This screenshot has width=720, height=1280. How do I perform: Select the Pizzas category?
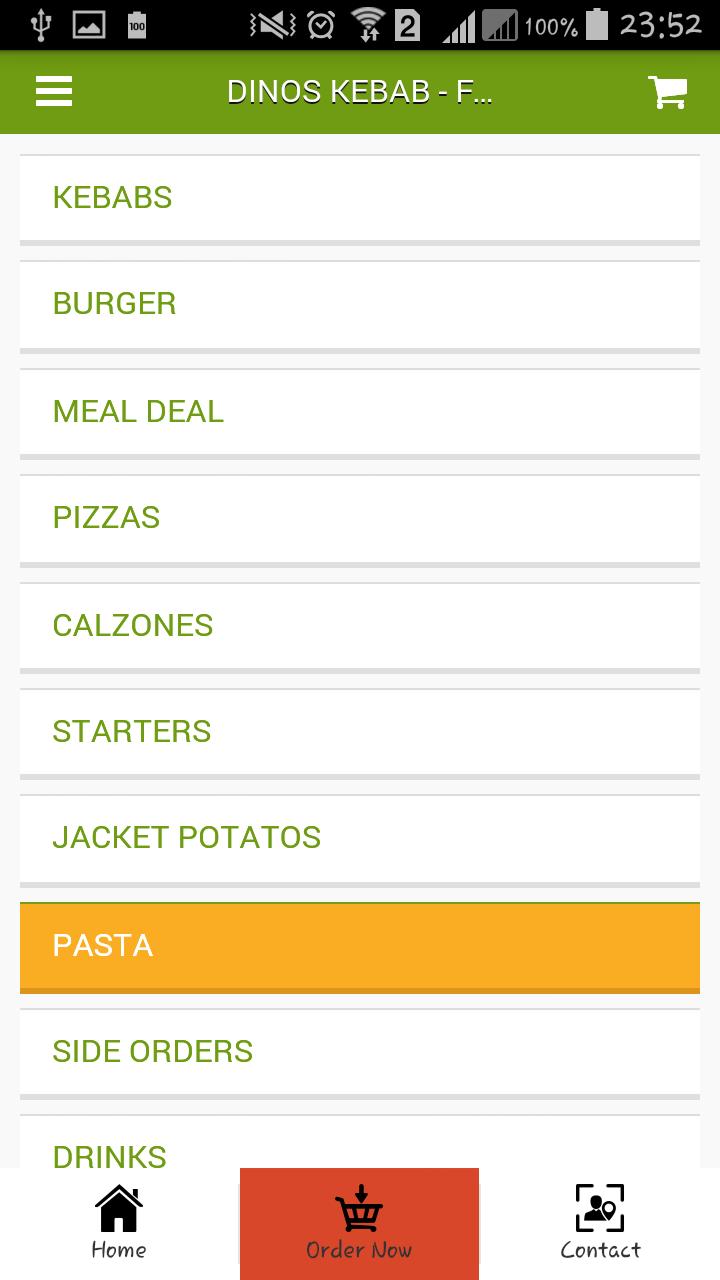pyautogui.click(x=360, y=518)
